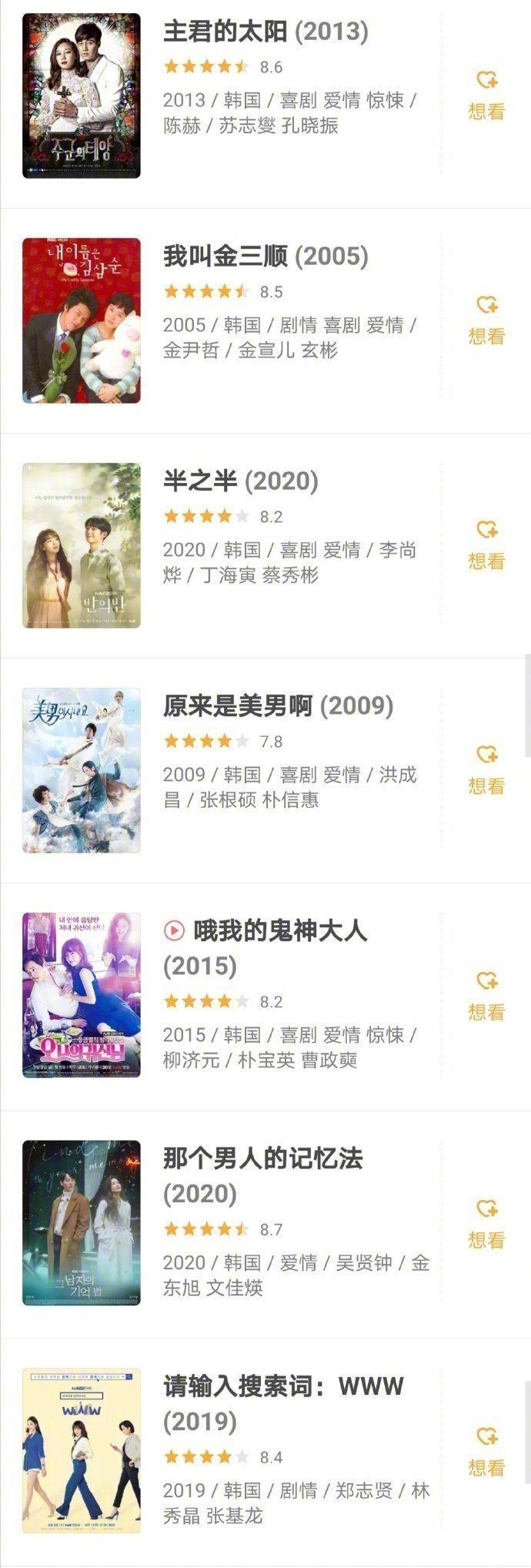Add 哦我的鬼神大人 to 想看
531x1568 pixels.
[x=486, y=997]
